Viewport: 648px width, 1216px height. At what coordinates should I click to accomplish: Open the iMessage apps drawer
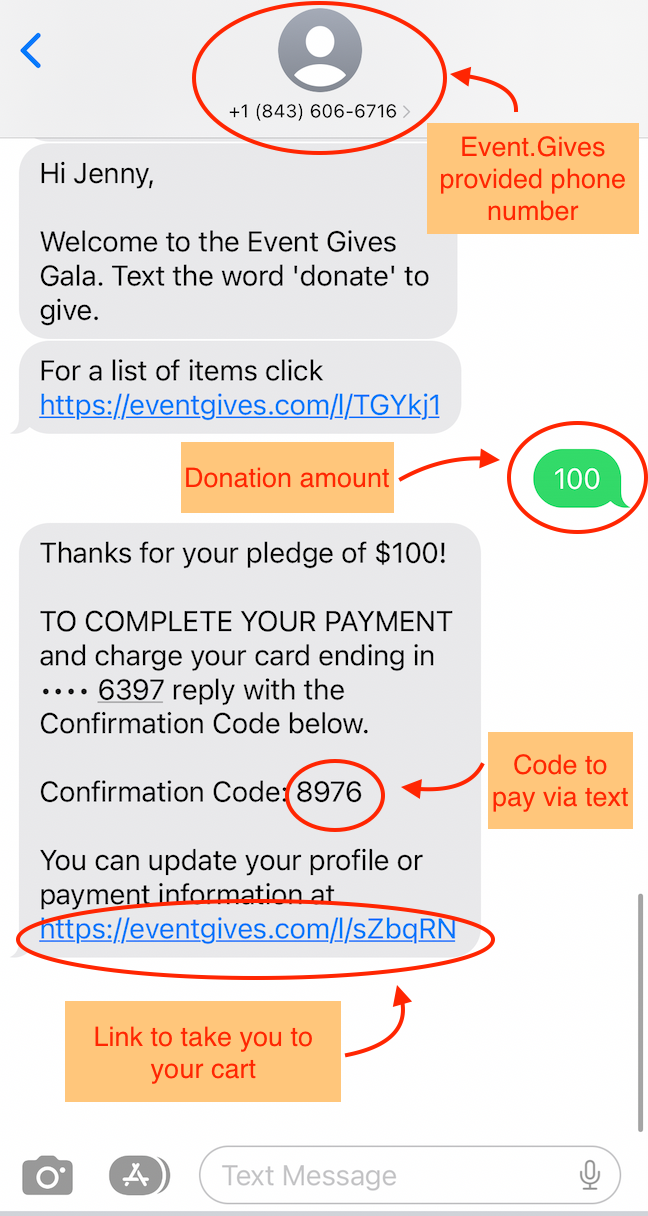tap(138, 1175)
